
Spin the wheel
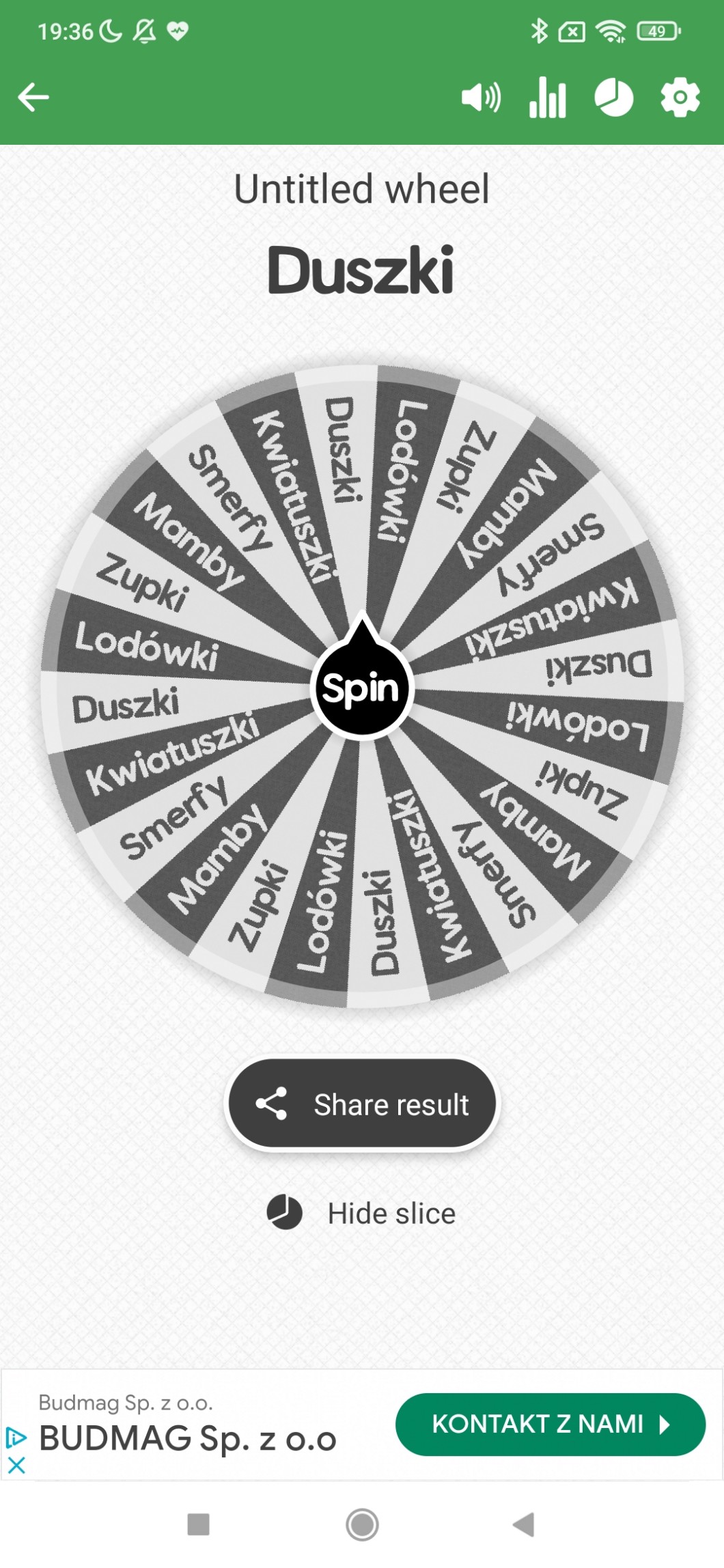(361, 688)
